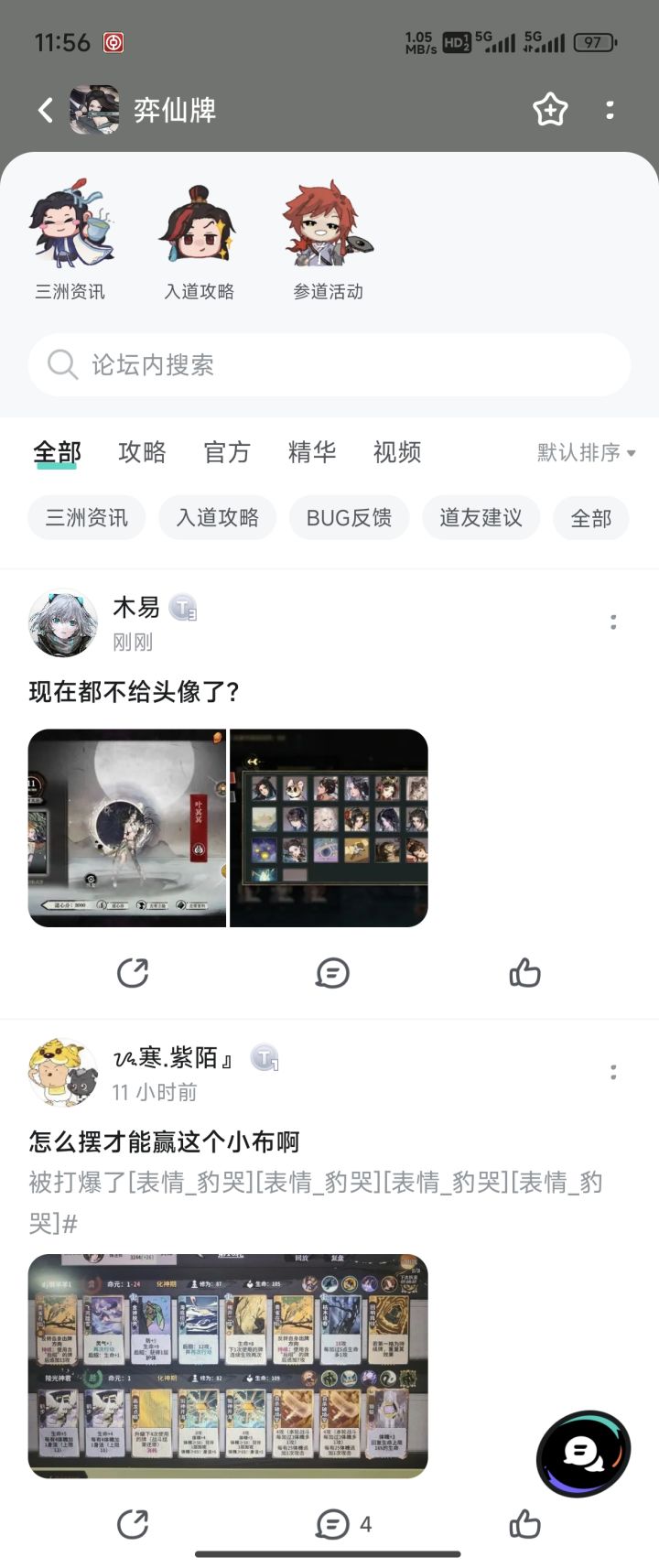The image size is (659, 1568).
Task: Share 木易's post
Action: pyautogui.click(x=133, y=972)
